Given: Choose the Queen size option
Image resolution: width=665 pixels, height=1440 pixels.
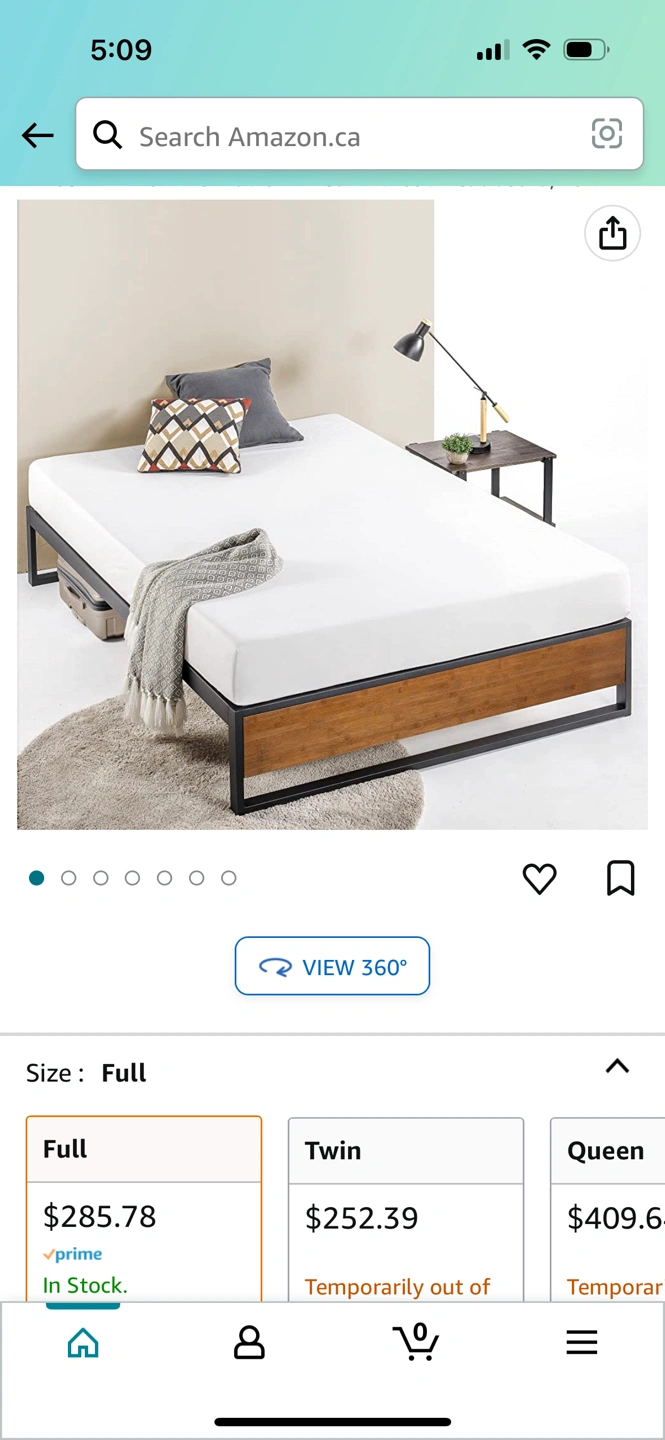Looking at the screenshot, I should 607,1208.
